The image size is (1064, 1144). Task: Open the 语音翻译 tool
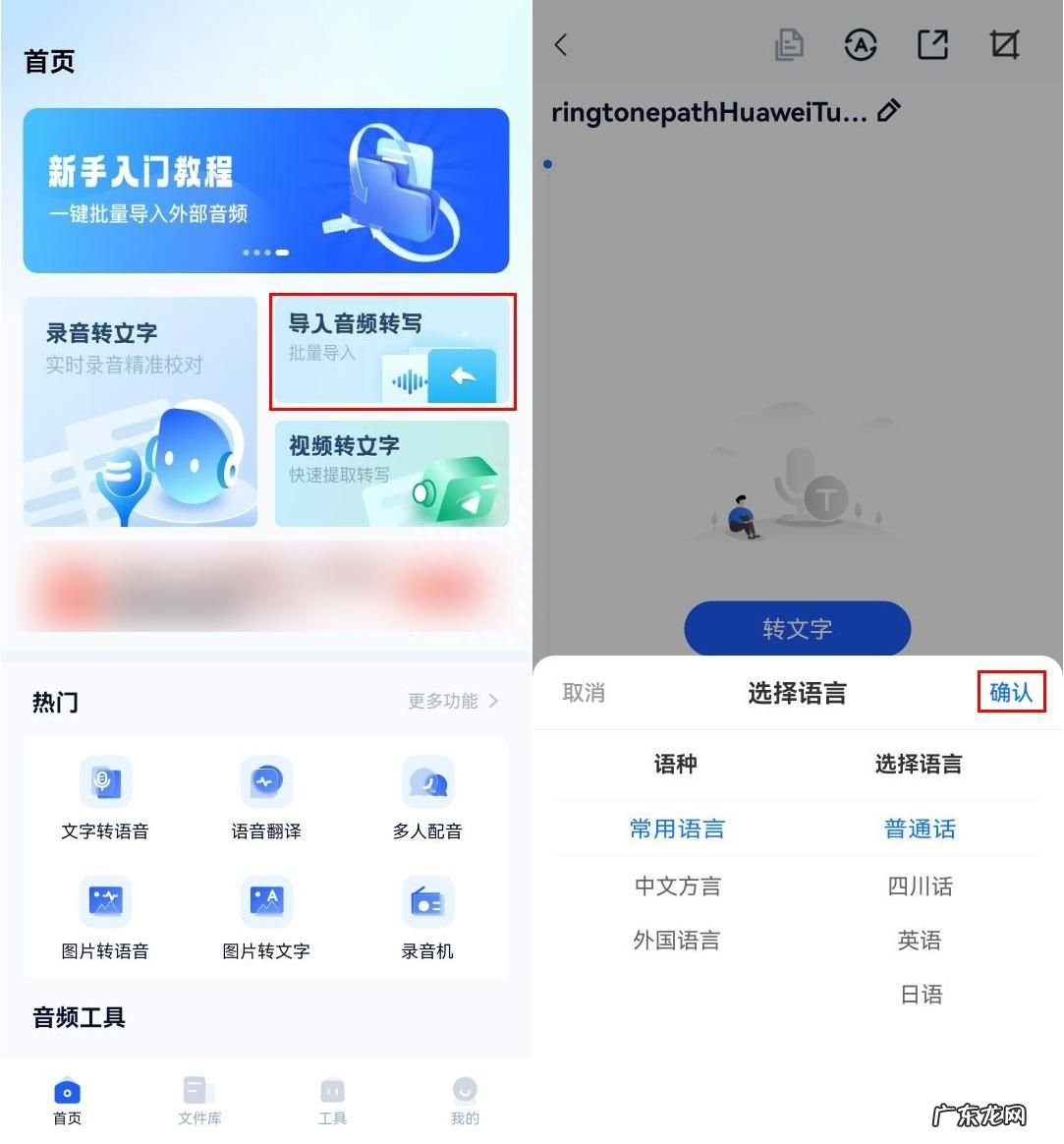point(266,798)
